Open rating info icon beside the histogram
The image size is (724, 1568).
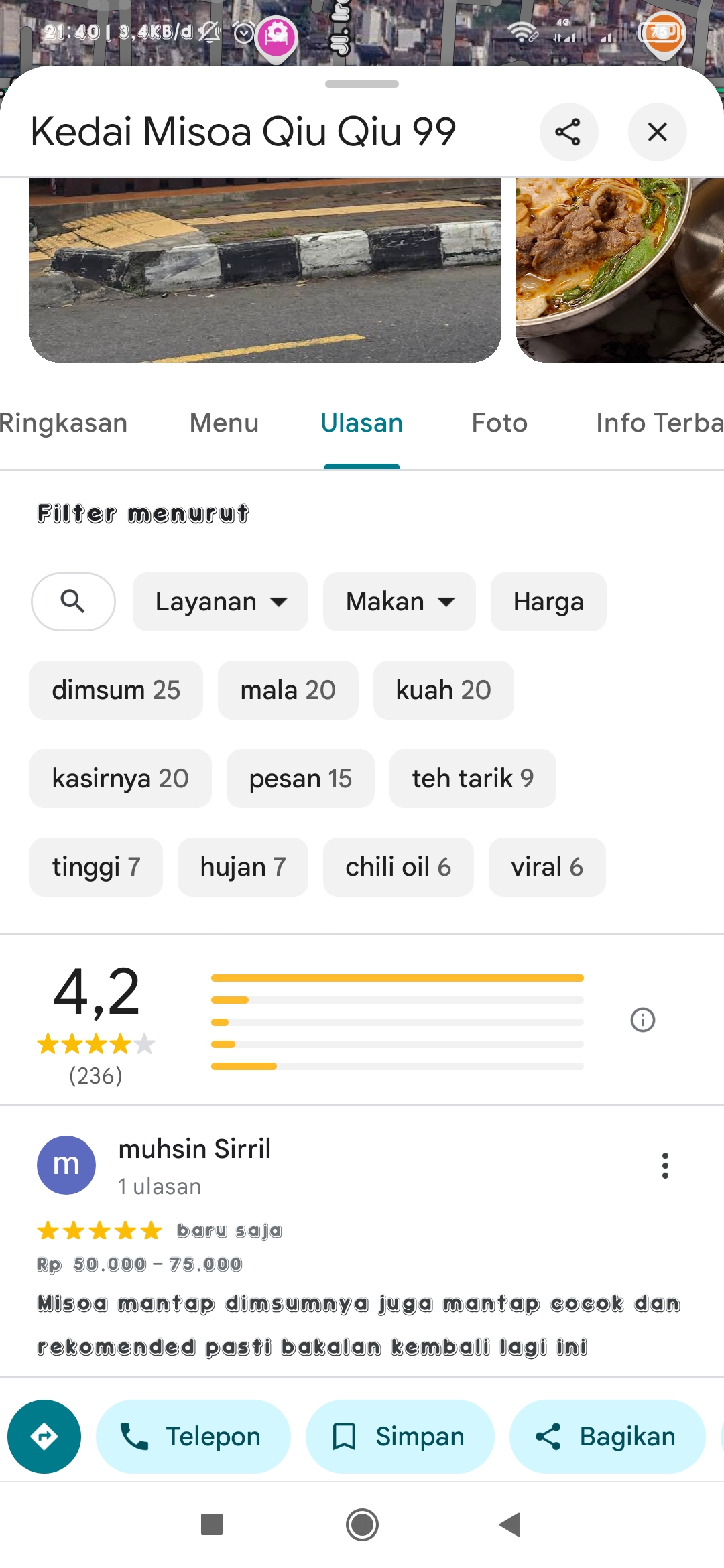pos(643,1020)
